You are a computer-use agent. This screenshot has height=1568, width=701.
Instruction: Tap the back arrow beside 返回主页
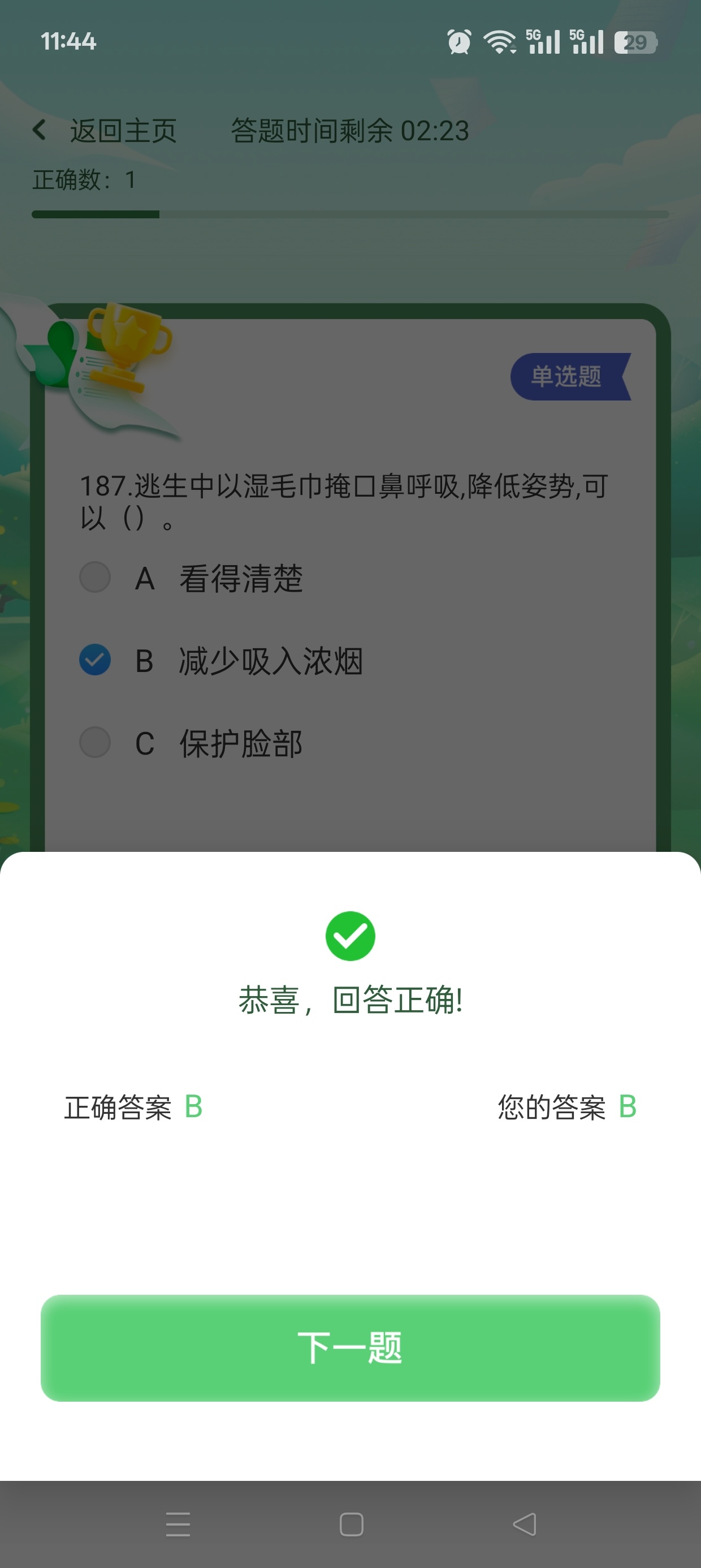(40, 130)
